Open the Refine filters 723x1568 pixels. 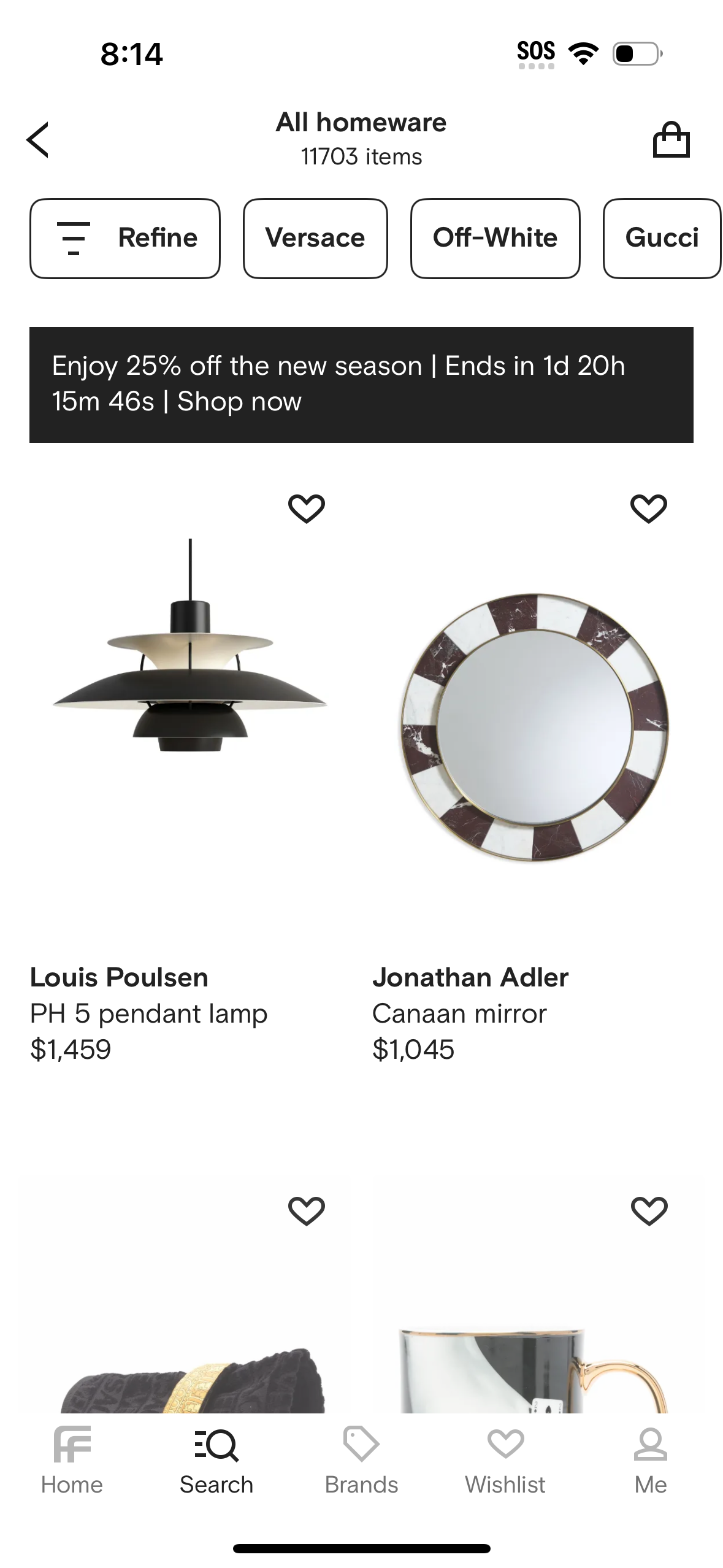pos(125,238)
